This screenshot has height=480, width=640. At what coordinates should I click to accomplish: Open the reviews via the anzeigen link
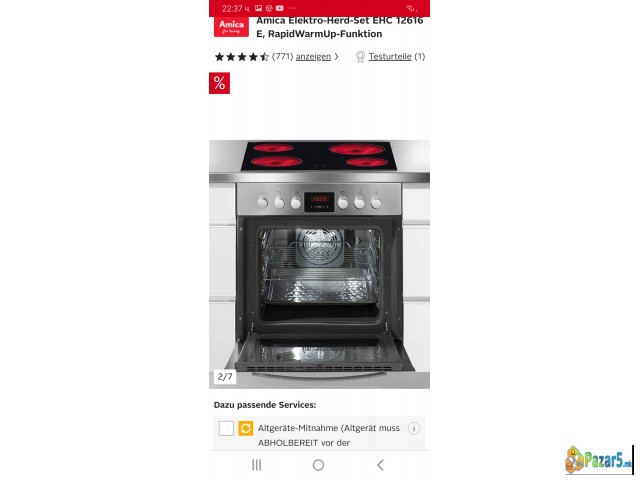point(313,57)
